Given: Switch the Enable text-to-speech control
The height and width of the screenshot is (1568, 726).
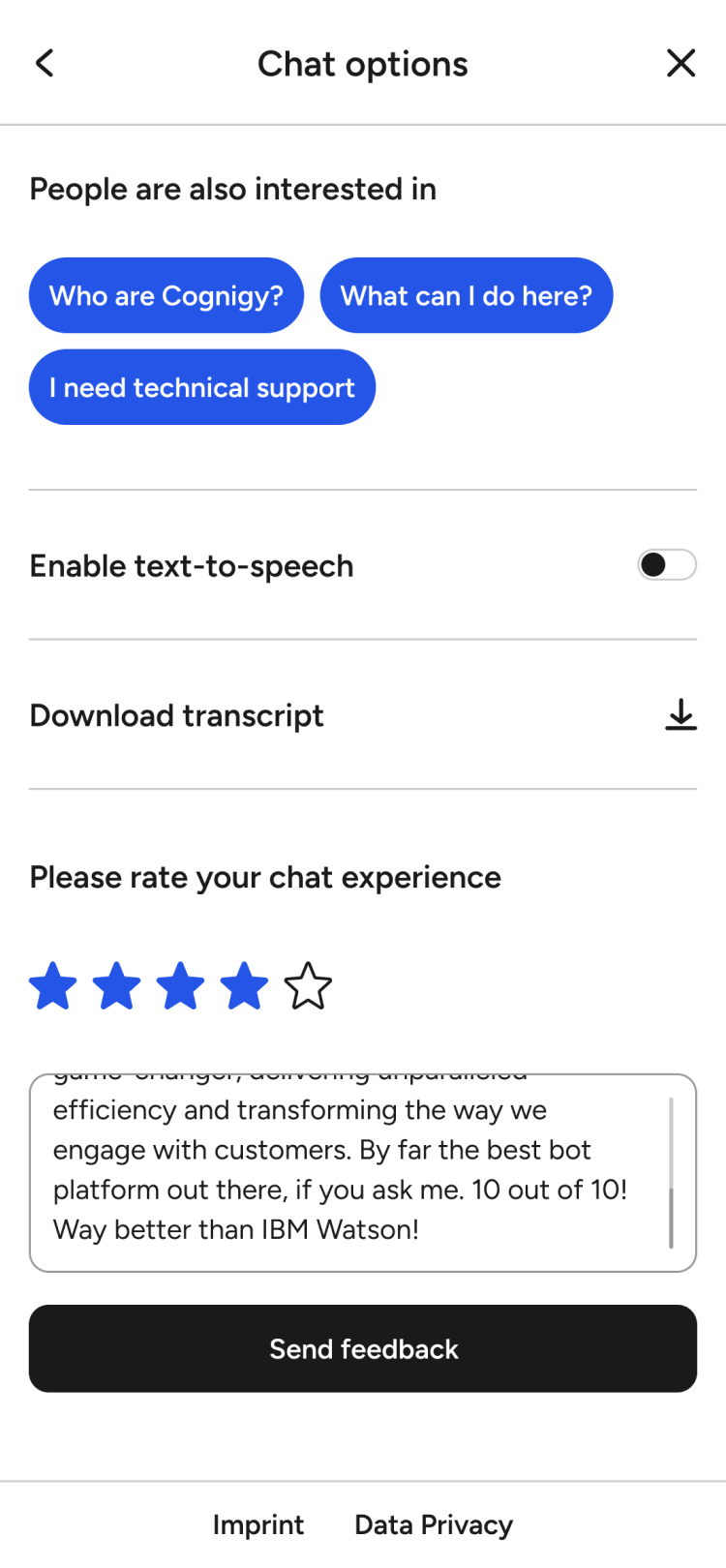Looking at the screenshot, I should click(x=666, y=564).
